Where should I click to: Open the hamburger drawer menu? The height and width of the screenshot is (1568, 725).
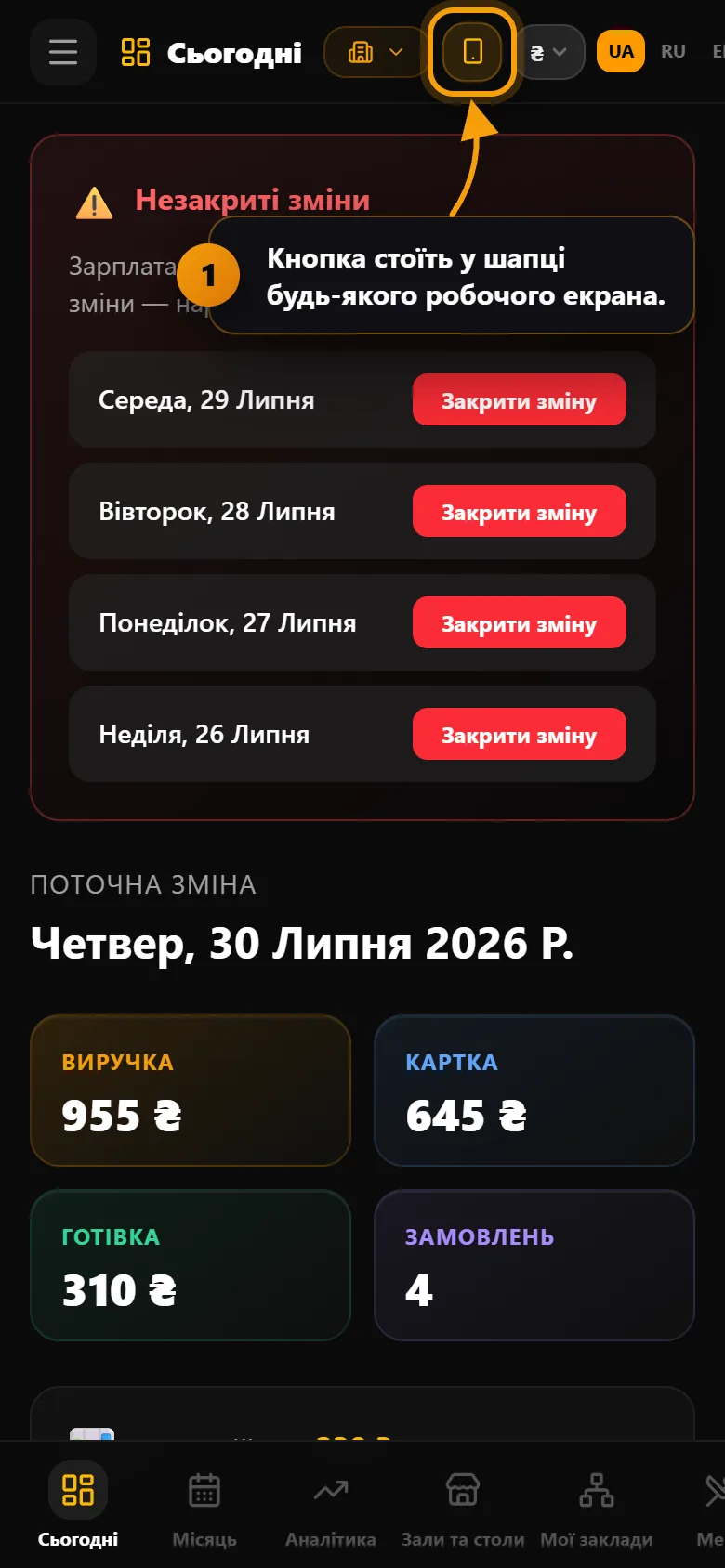[63, 52]
